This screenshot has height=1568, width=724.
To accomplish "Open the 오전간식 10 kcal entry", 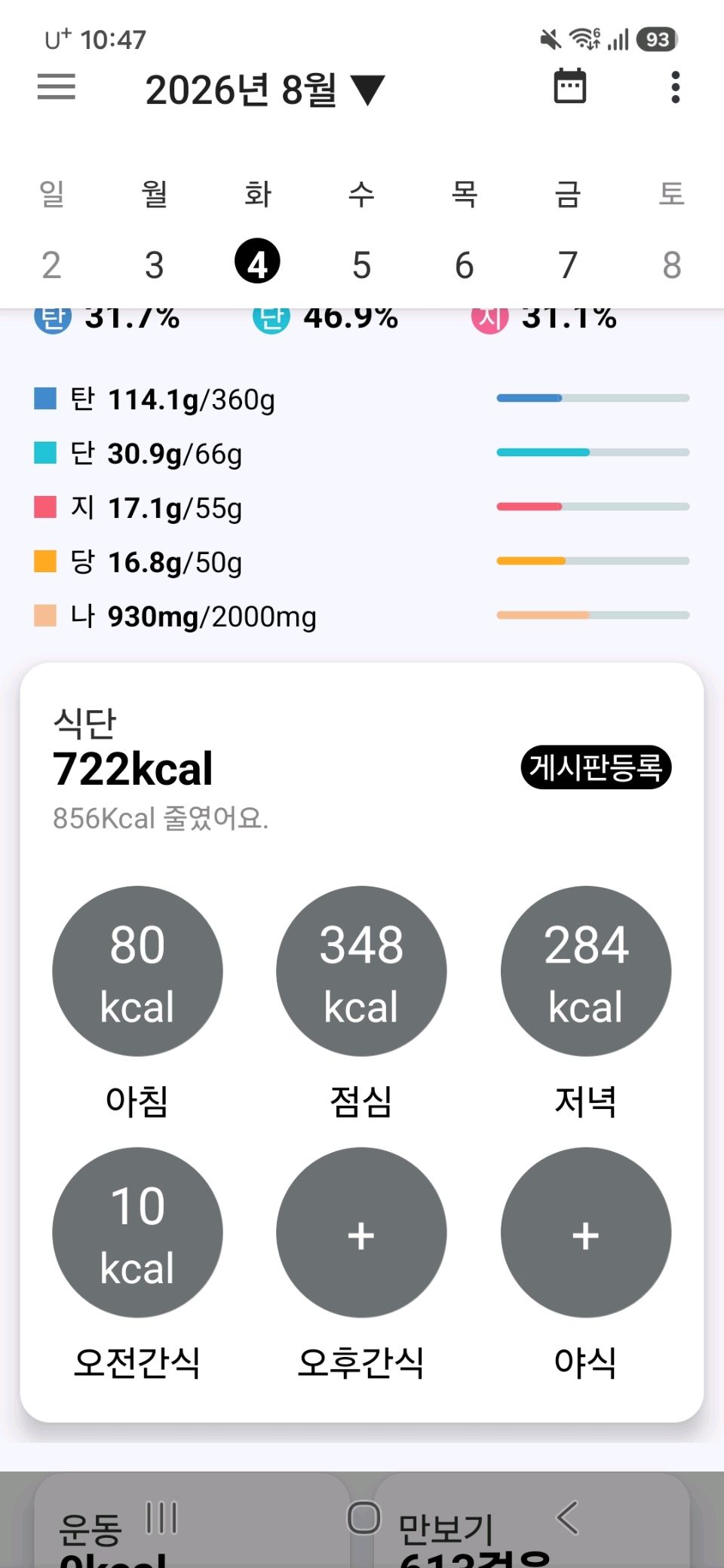I will [137, 1233].
